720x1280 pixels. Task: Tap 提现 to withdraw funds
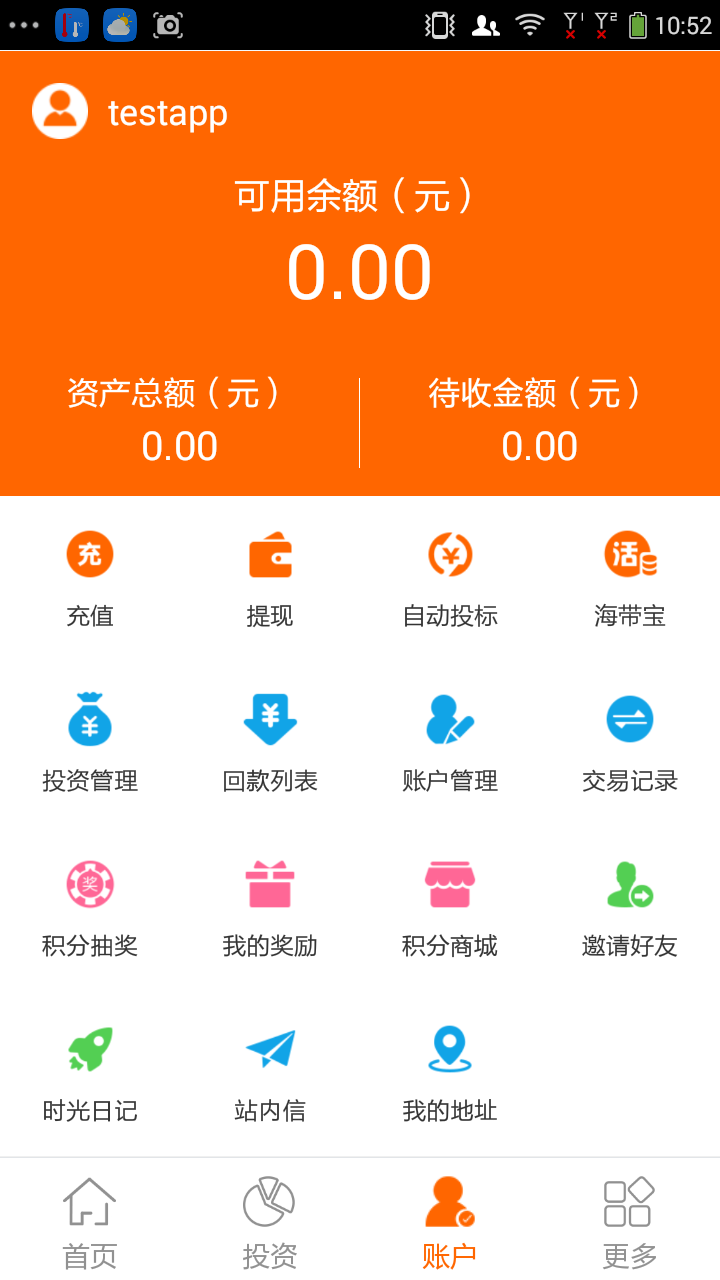(270, 578)
